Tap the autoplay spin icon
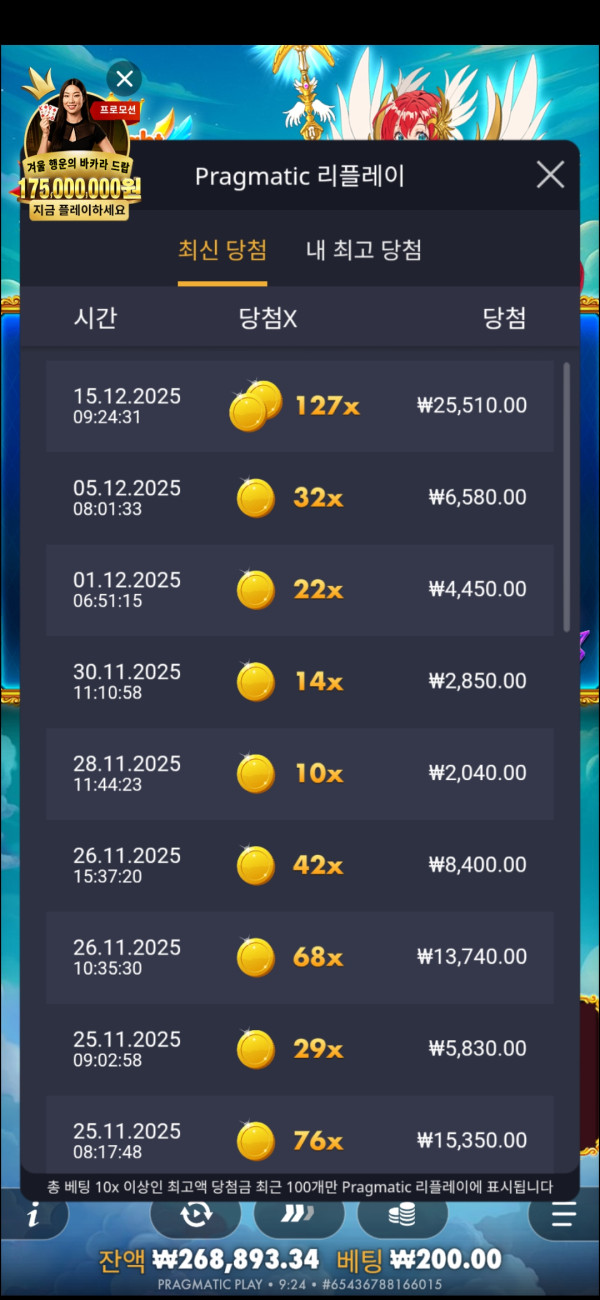The height and width of the screenshot is (1300, 600). (x=197, y=1216)
